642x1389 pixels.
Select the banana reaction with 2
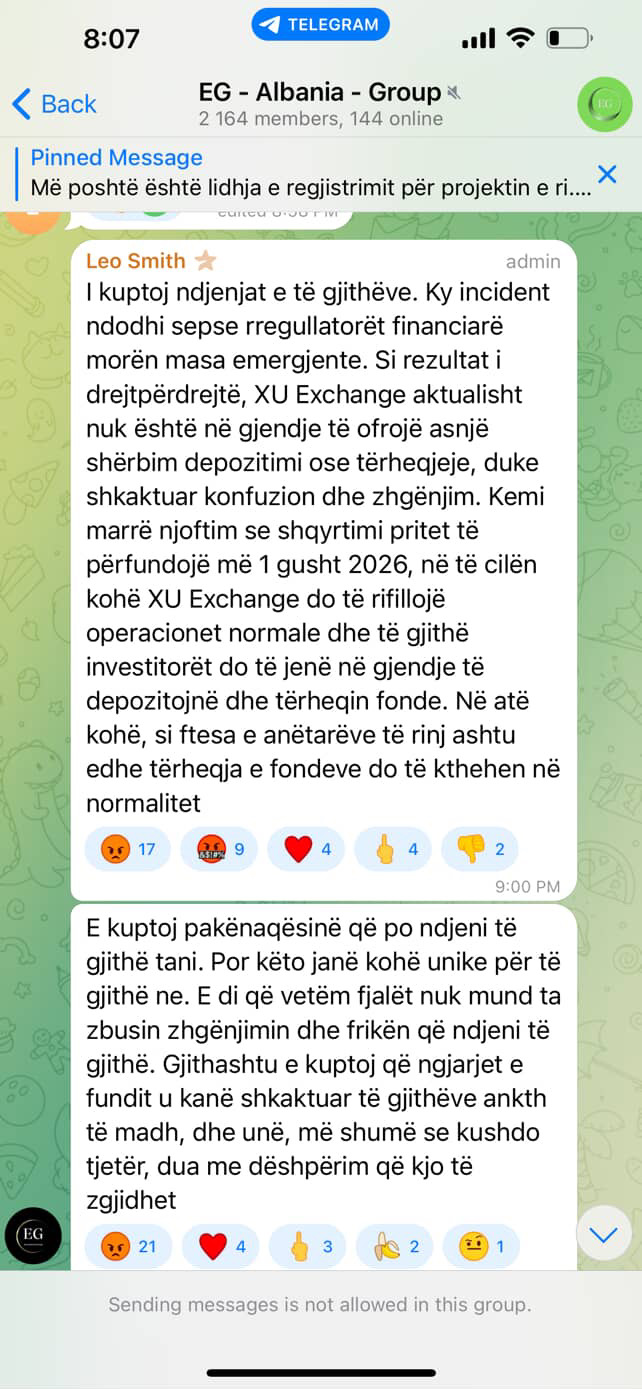(x=395, y=1247)
